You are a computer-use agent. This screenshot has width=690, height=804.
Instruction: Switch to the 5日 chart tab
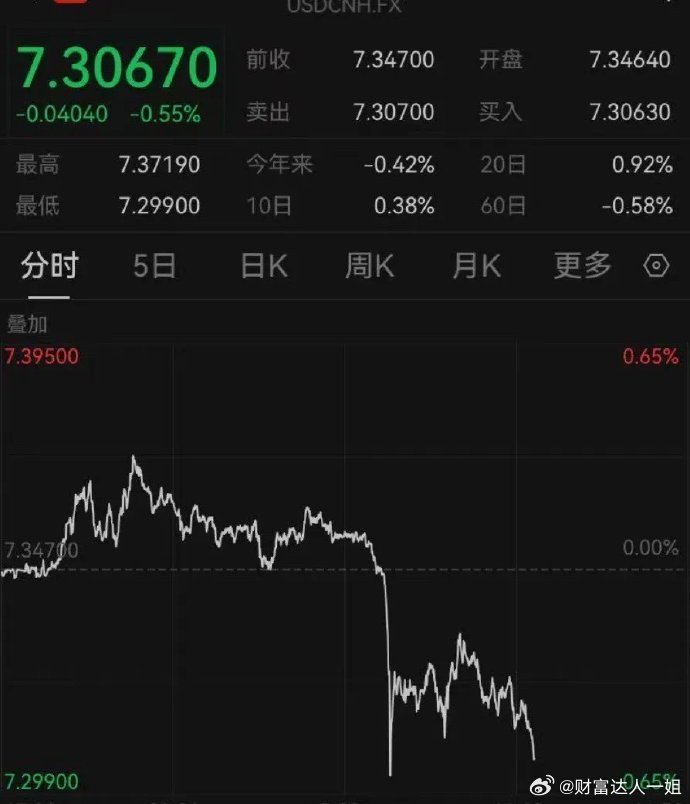pyautogui.click(x=155, y=266)
